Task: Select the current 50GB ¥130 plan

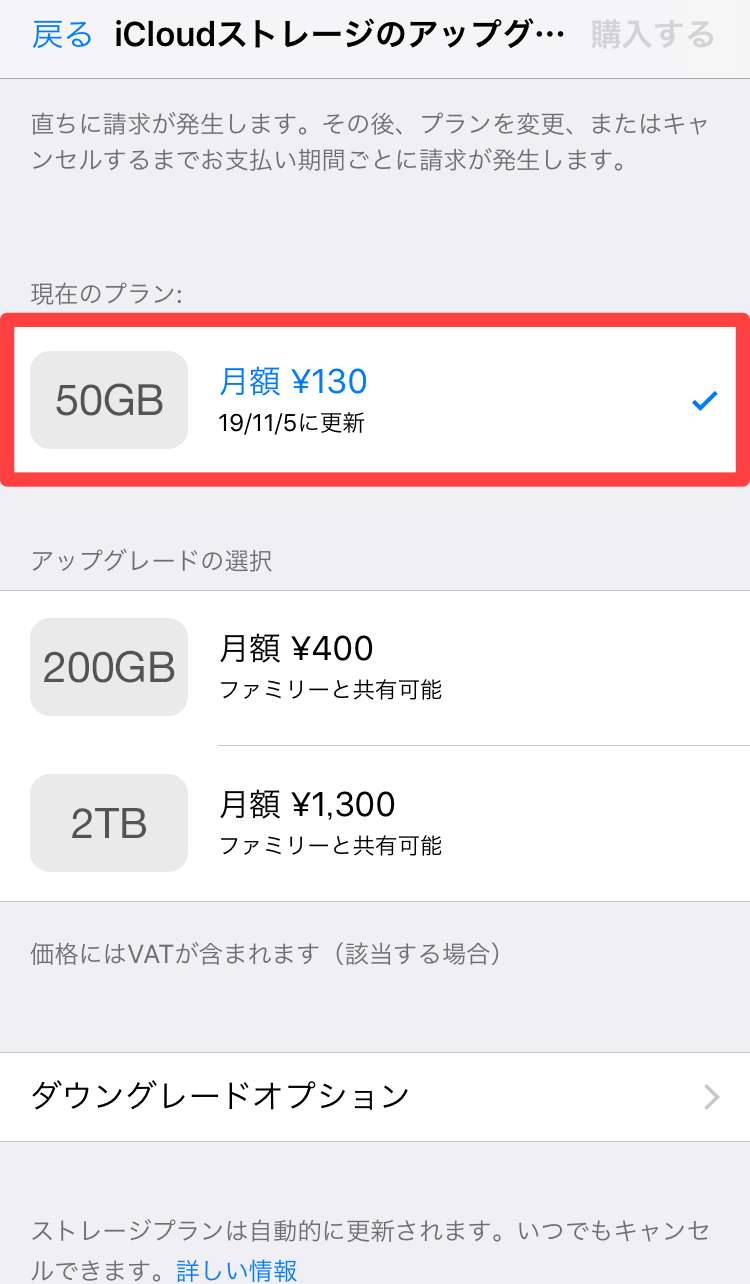Action: [375, 400]
